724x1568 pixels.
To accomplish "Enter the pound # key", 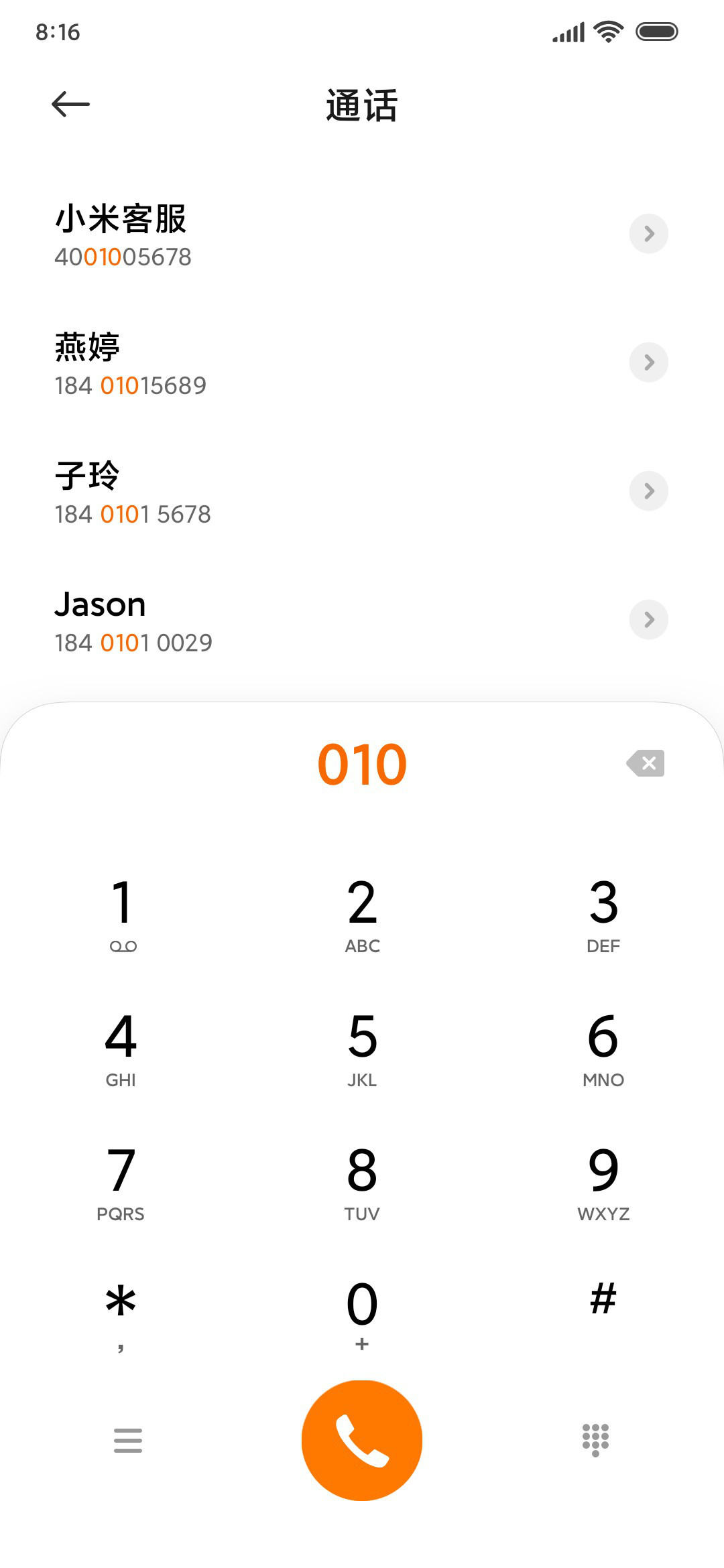I will click(603, 1300).
